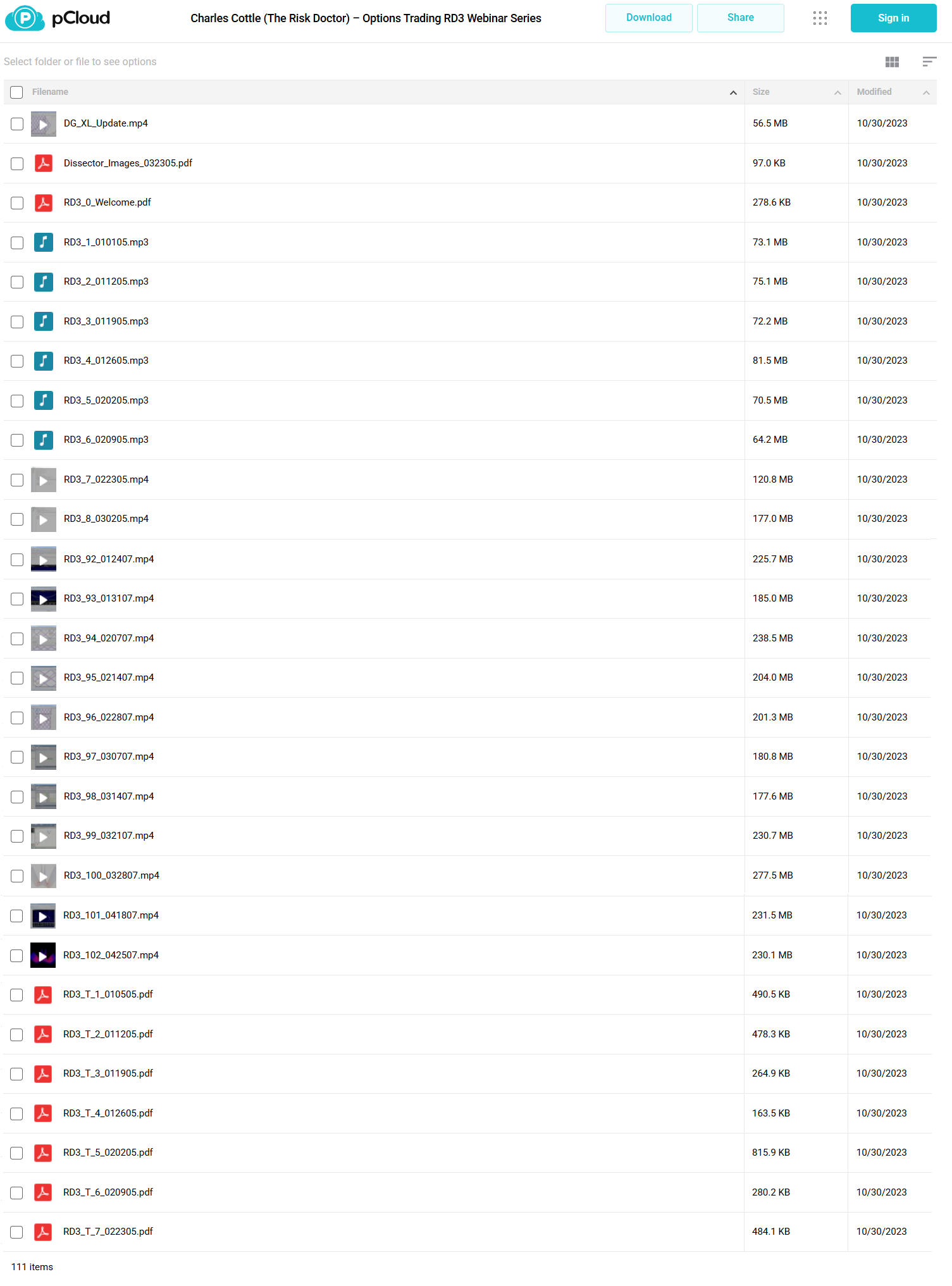The height and width of the screenshot is (1286, 952).
Task: Tick the checkbox for RD3_102_042507.mp4
Action: [17, 956]
